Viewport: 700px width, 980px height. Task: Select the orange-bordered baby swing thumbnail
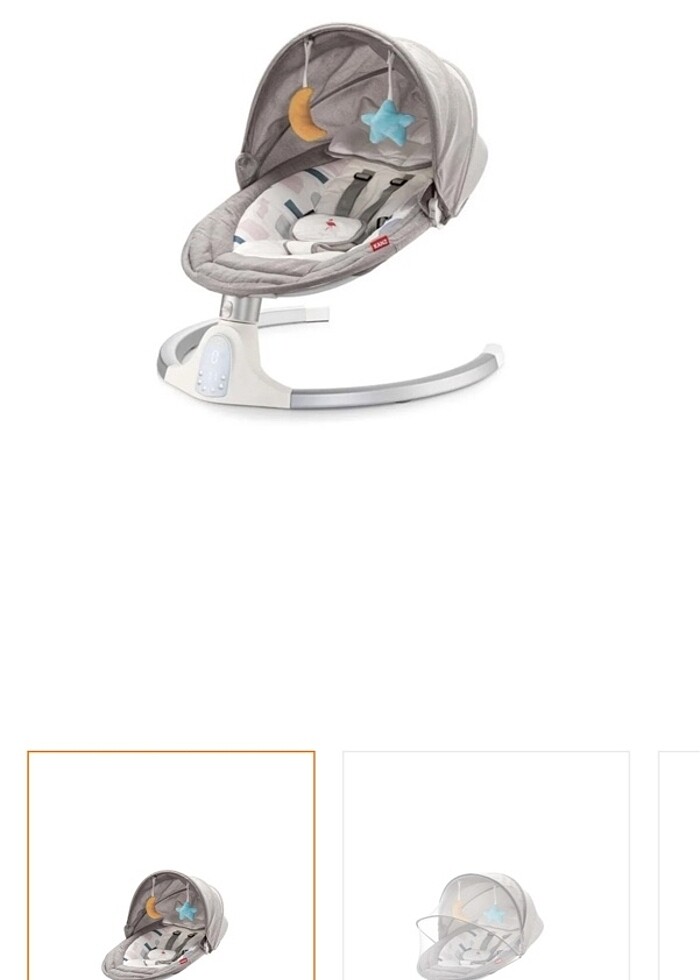(171, 866)
